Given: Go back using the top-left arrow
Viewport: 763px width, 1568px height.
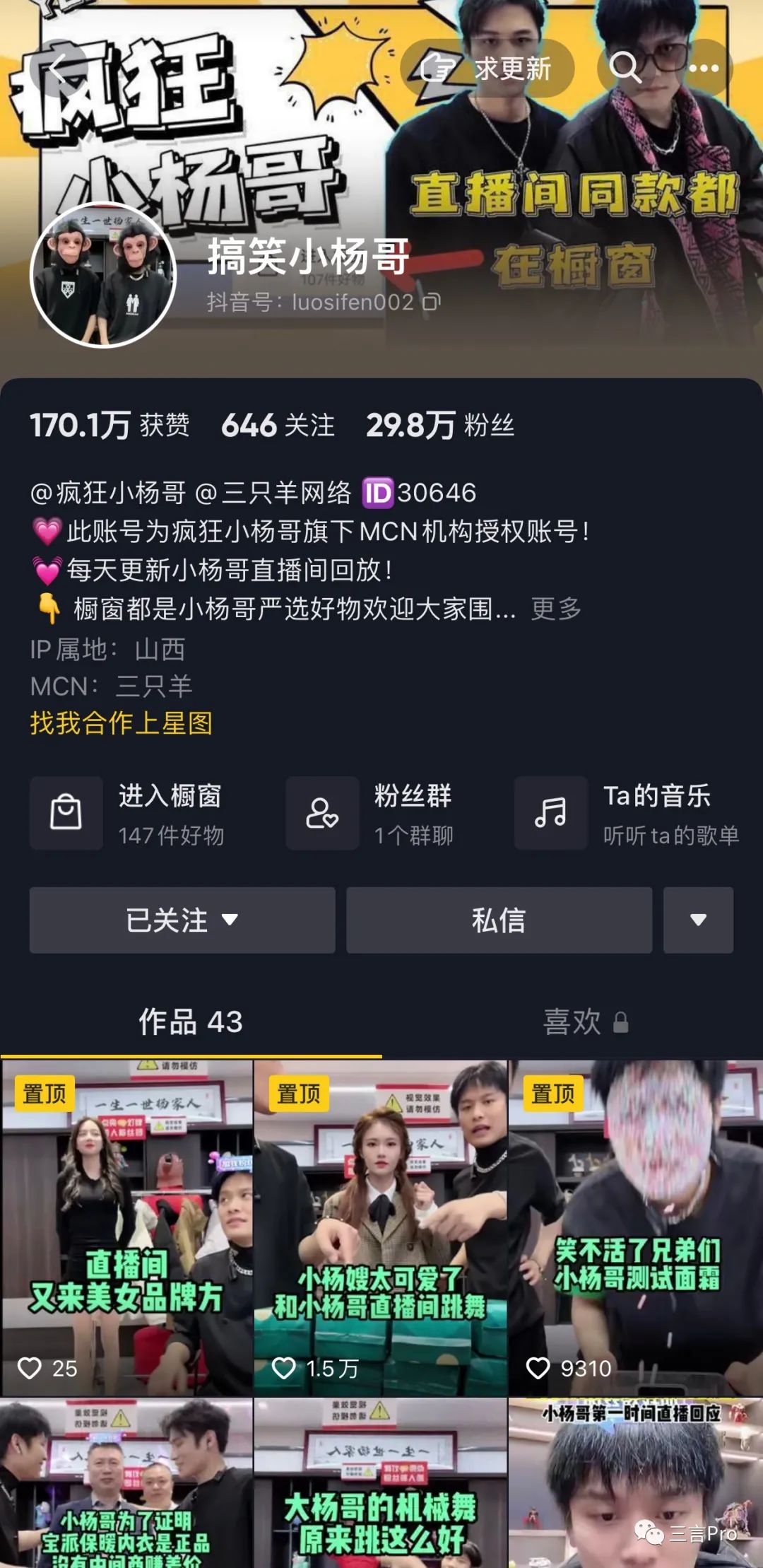Looking at the screenshot, I should (x=58, y=69).
